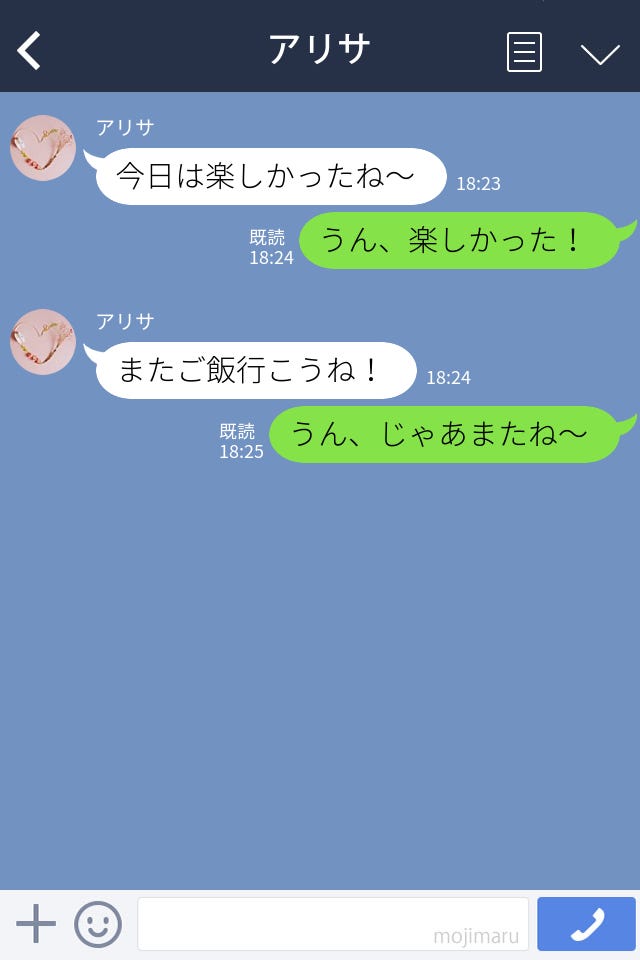The width and height of the screenshot is (640, 960).
Task: Open the notes icon in the header
Action: coord(524,52)
